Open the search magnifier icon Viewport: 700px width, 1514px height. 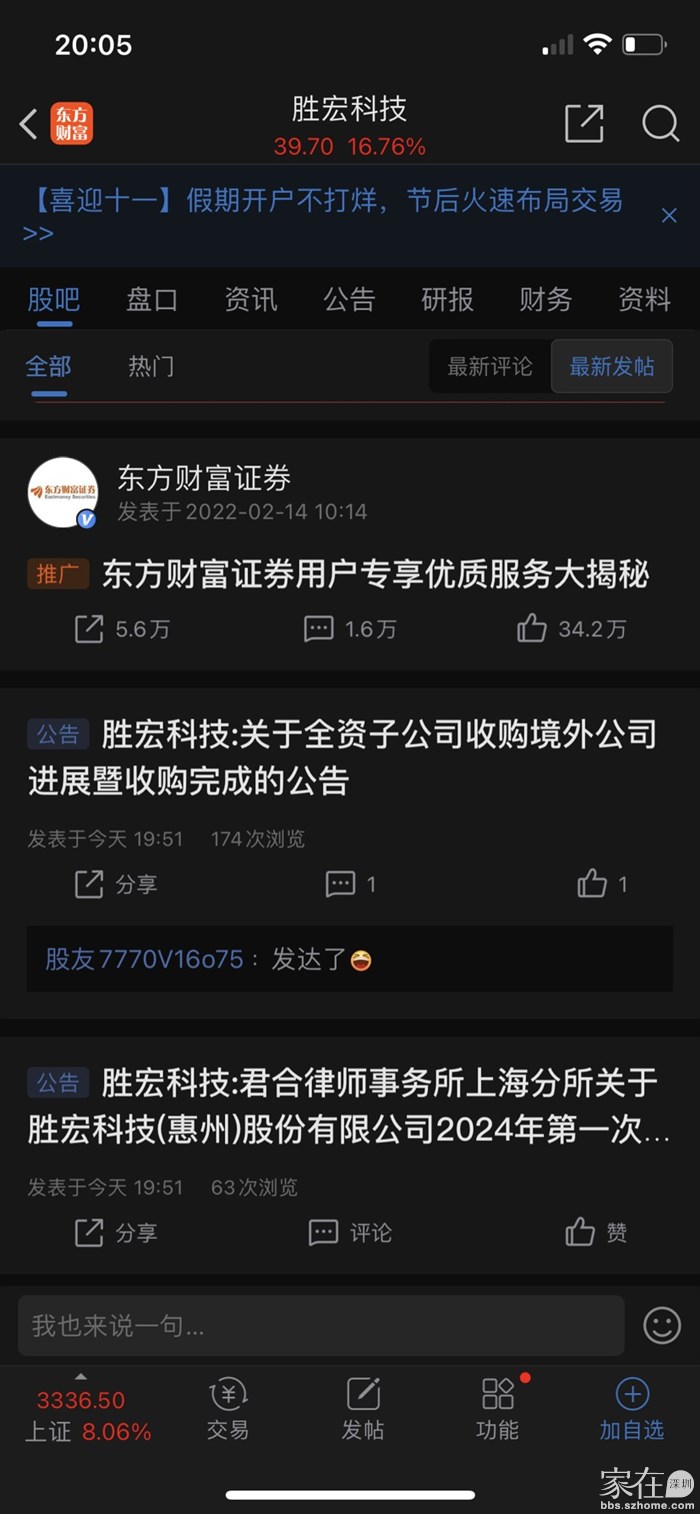(660, 124)
